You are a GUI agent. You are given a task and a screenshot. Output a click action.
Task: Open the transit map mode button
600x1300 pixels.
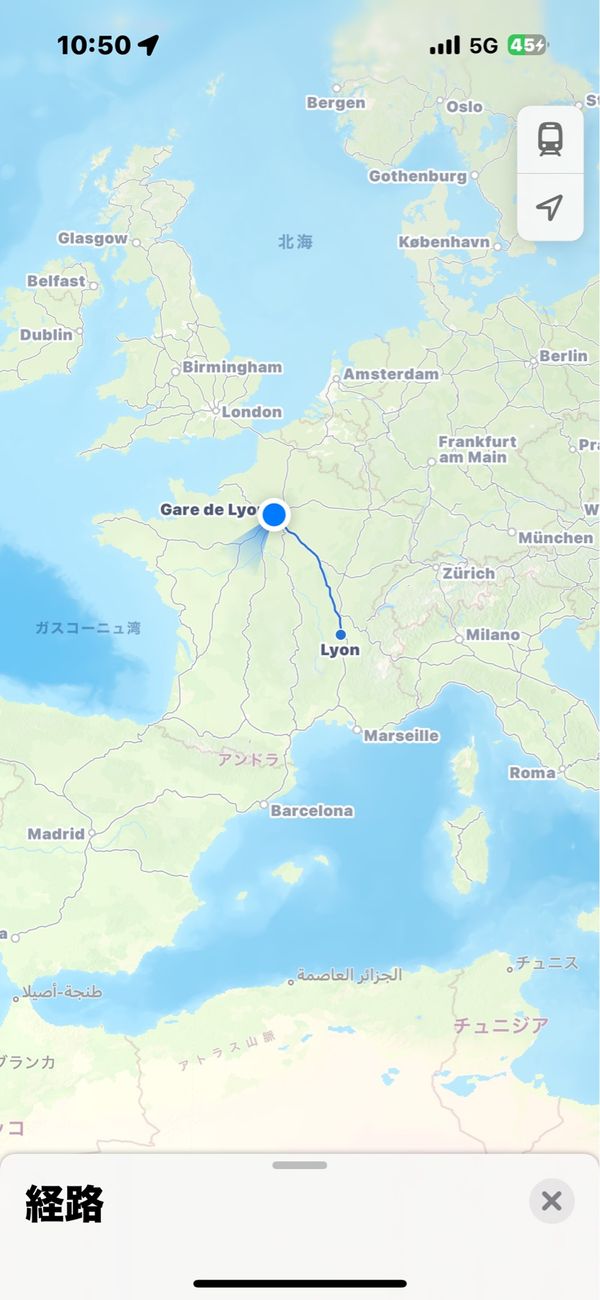550,140
